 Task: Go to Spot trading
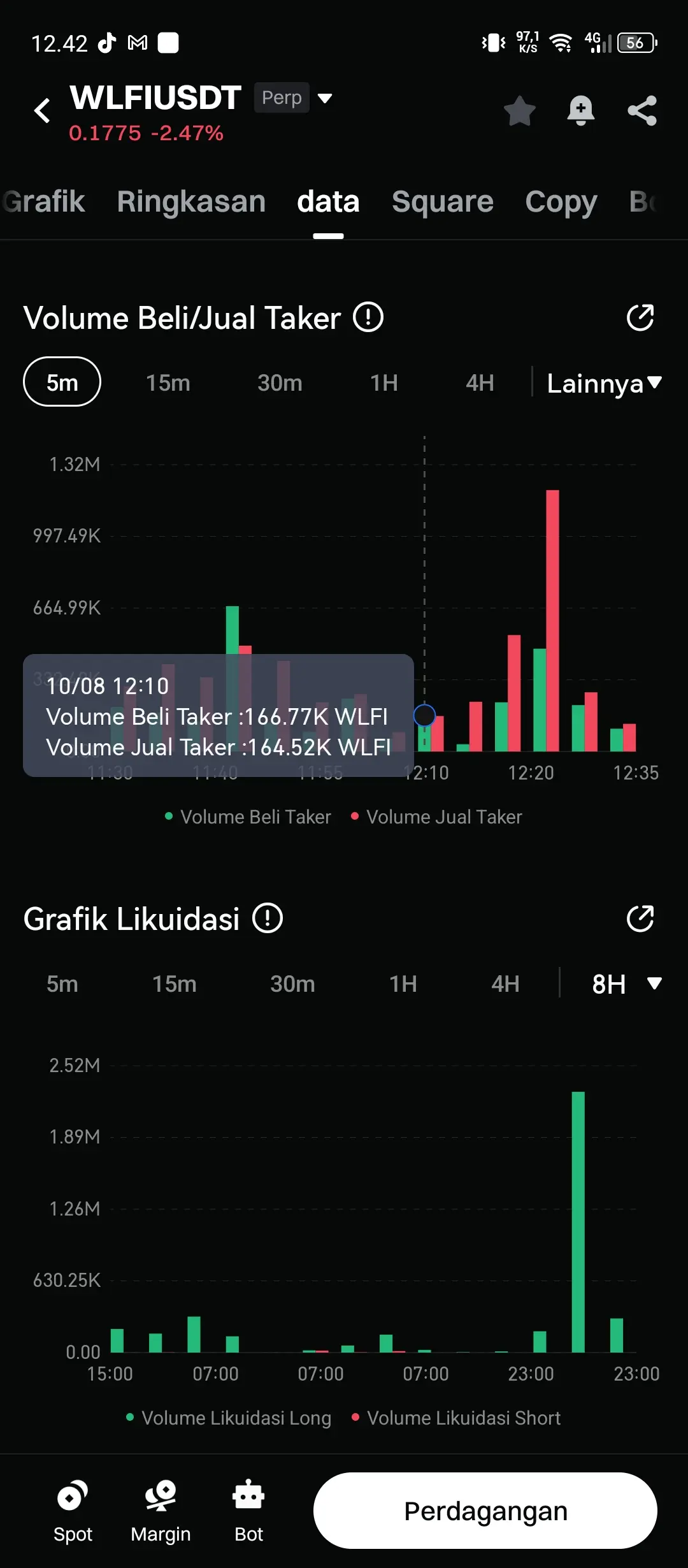click(x=73, y=1511)
